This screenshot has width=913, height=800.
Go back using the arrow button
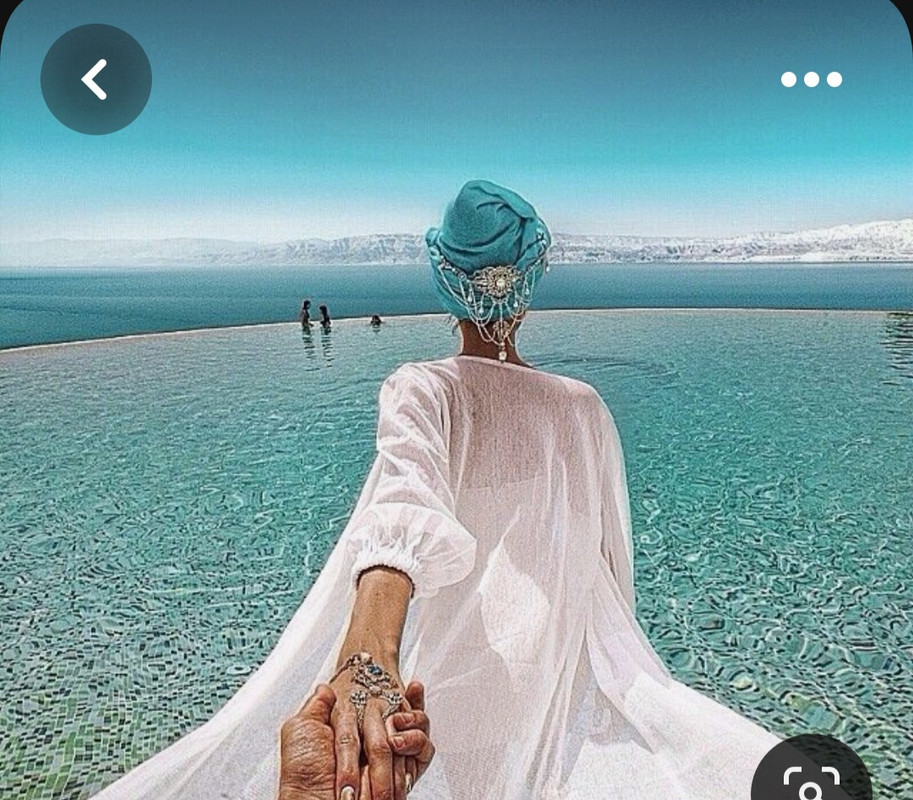(95, 79)
